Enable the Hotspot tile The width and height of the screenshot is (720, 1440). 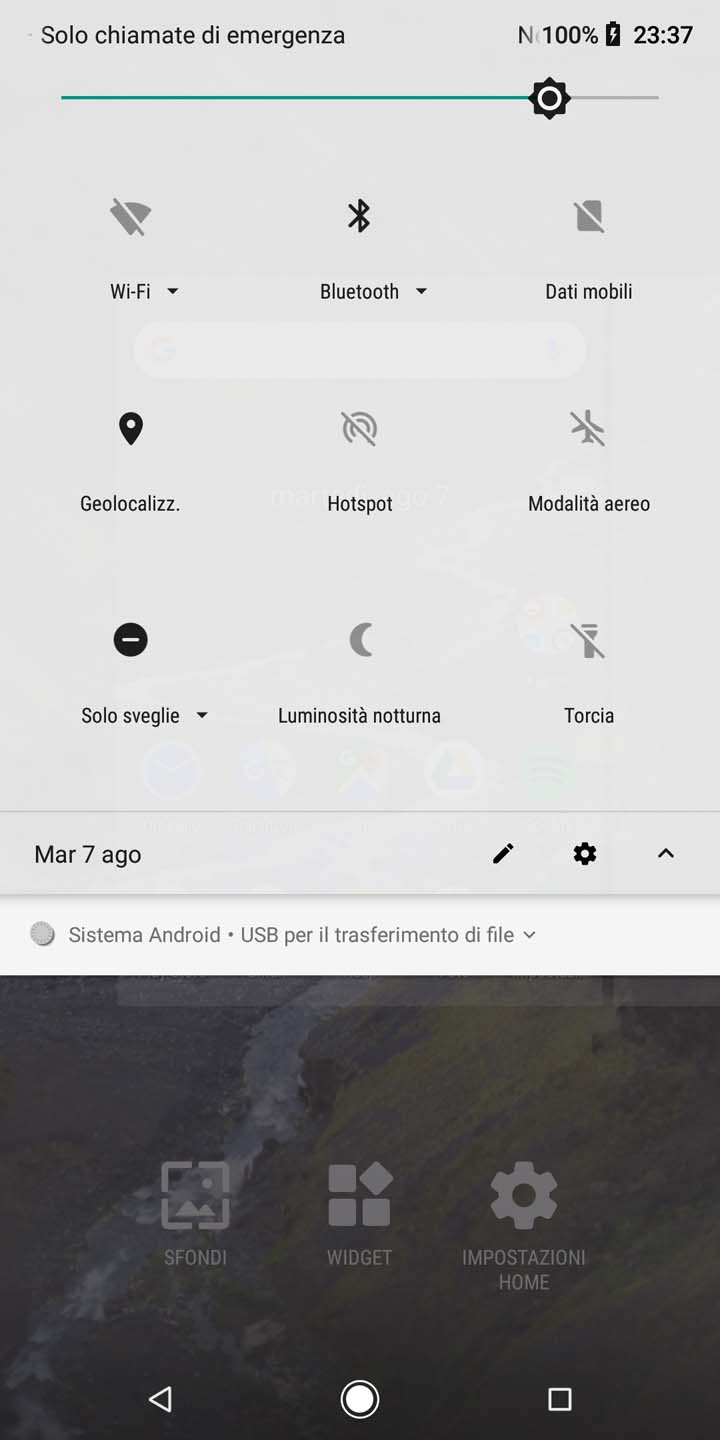[x=359, y=428]
